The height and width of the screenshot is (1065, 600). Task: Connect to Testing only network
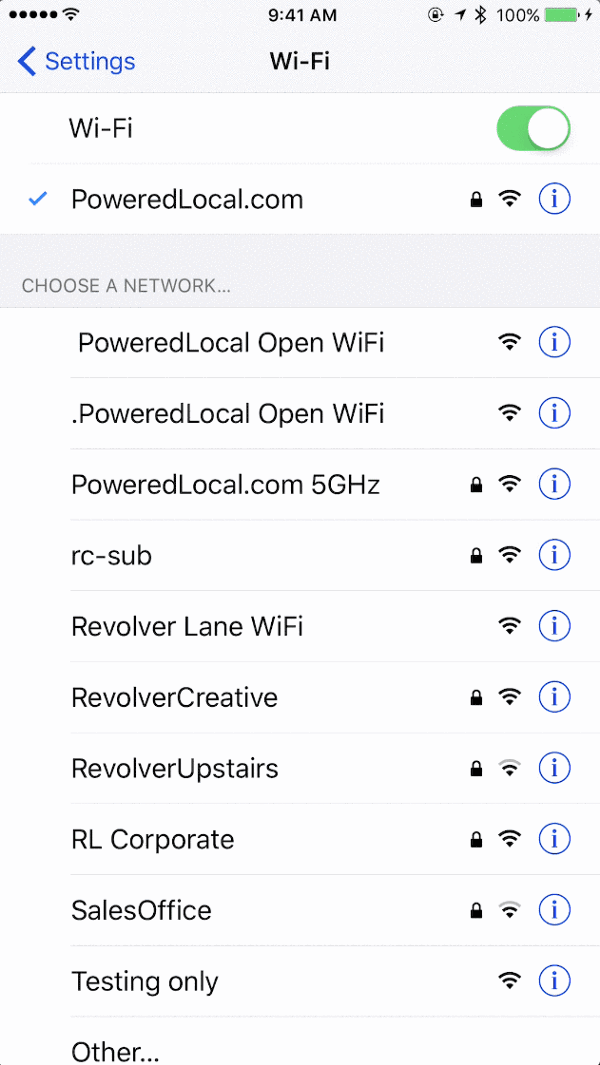pos(145,982)
